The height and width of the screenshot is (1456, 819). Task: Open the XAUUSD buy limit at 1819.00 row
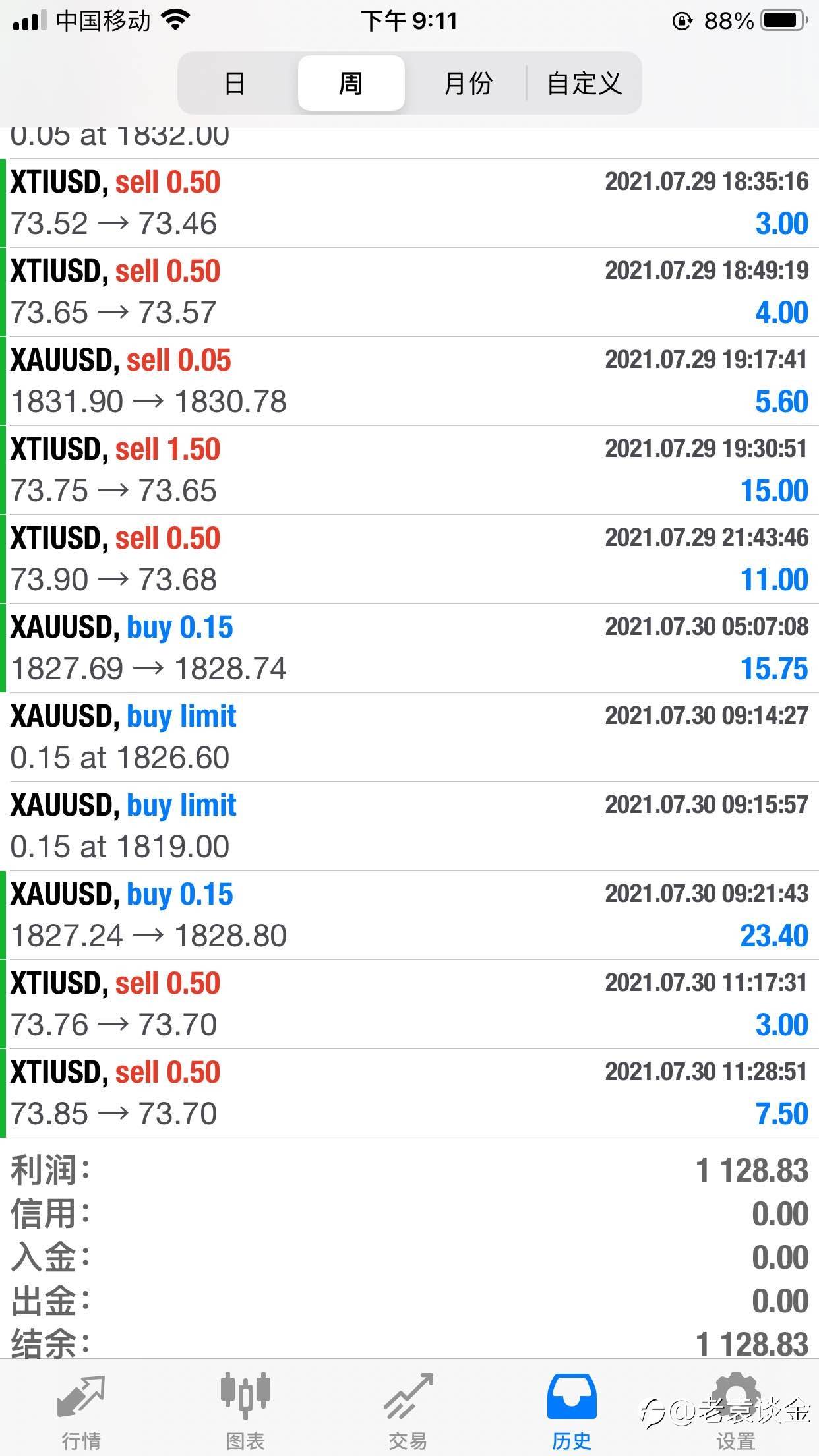409,826
